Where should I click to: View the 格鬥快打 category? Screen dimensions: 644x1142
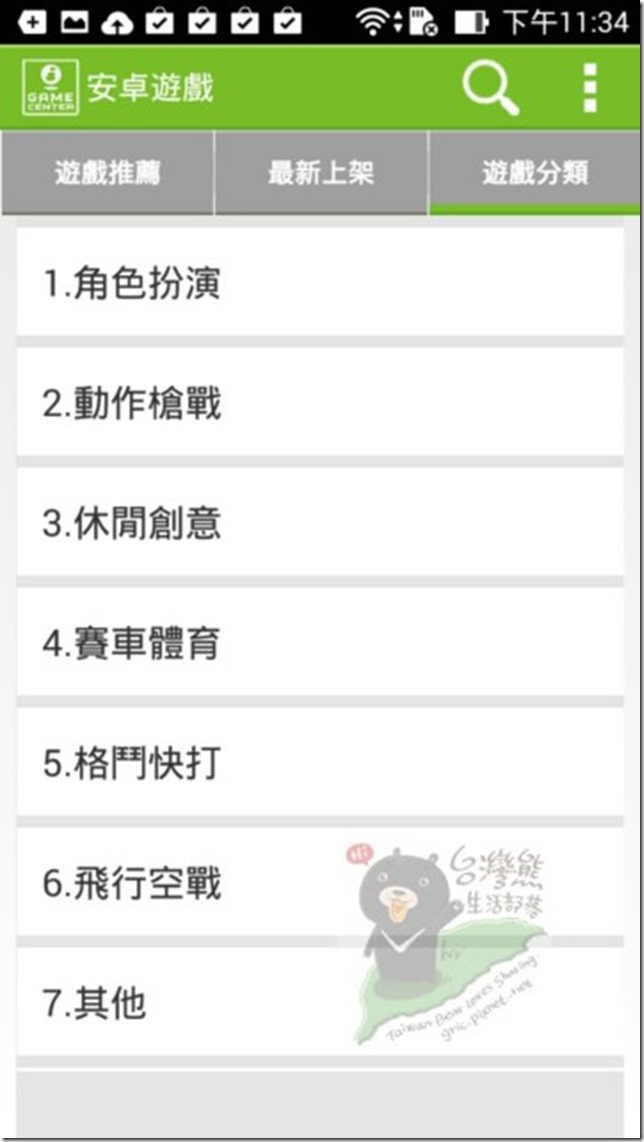[320, 763]
